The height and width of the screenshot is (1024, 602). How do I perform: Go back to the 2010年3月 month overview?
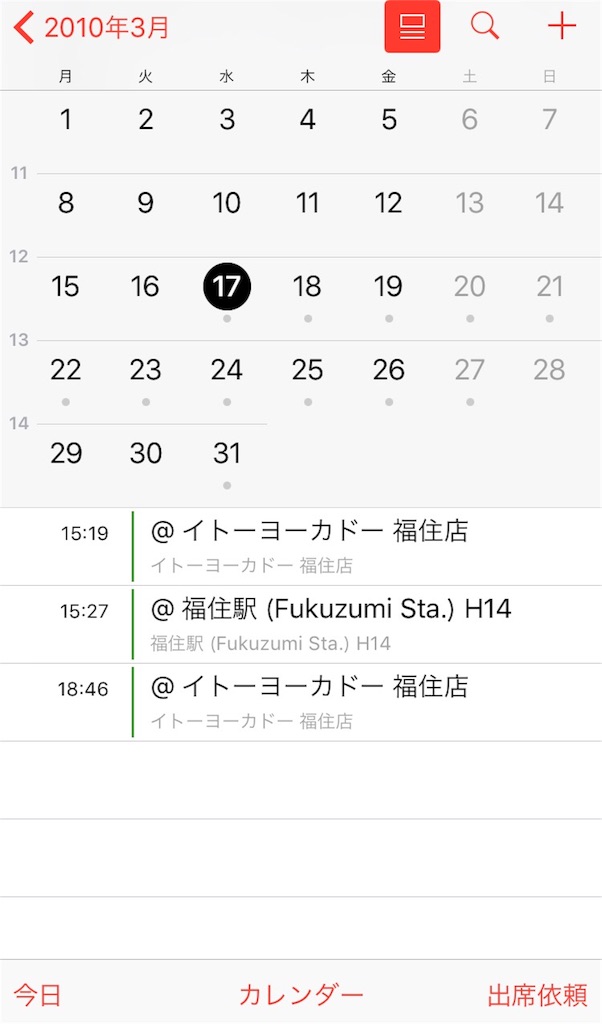[91, 27]
